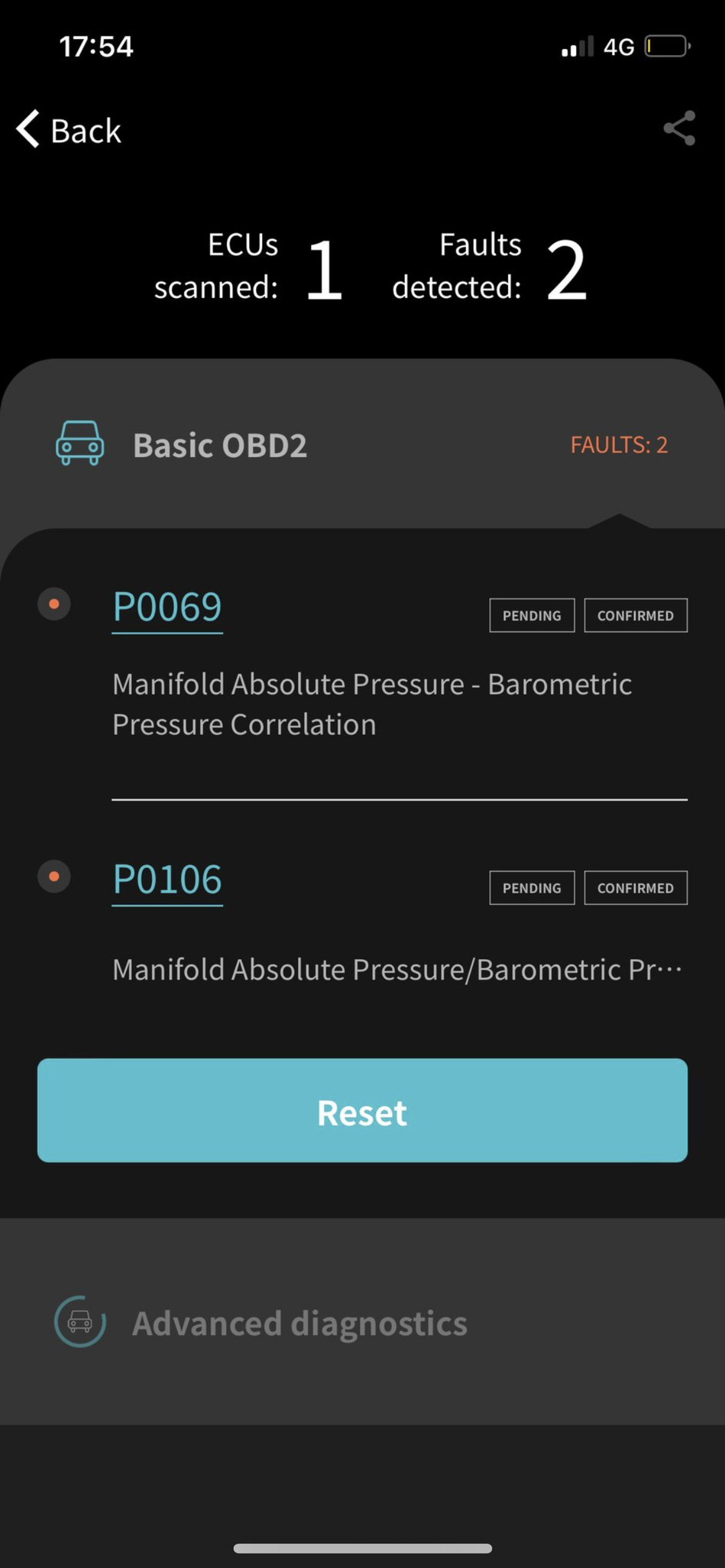Collapse the Basic OBD2 section
The height and width of the screenshot is (1568, 725).
click(362, 445)
